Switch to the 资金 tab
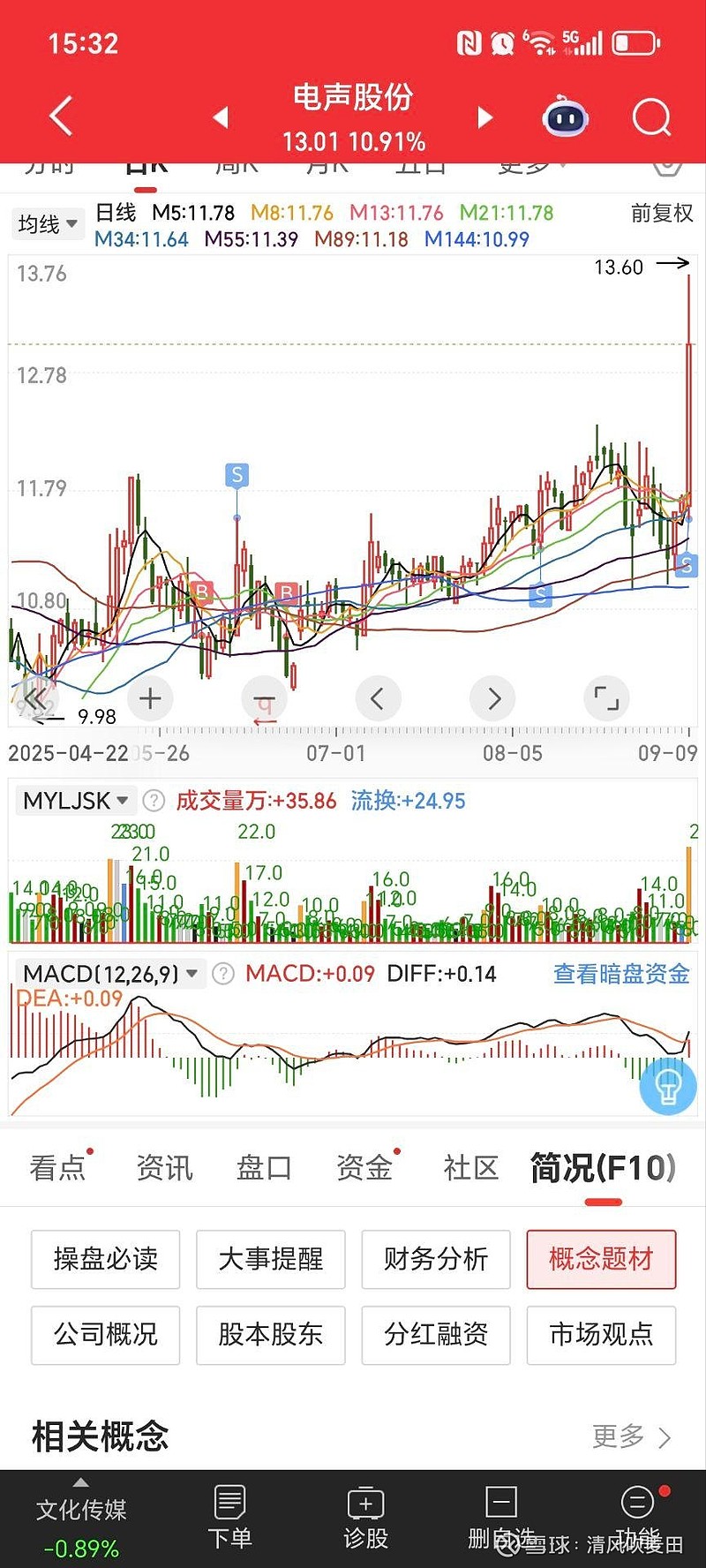Screen dimensions: 706x1568 (364, 1168)
